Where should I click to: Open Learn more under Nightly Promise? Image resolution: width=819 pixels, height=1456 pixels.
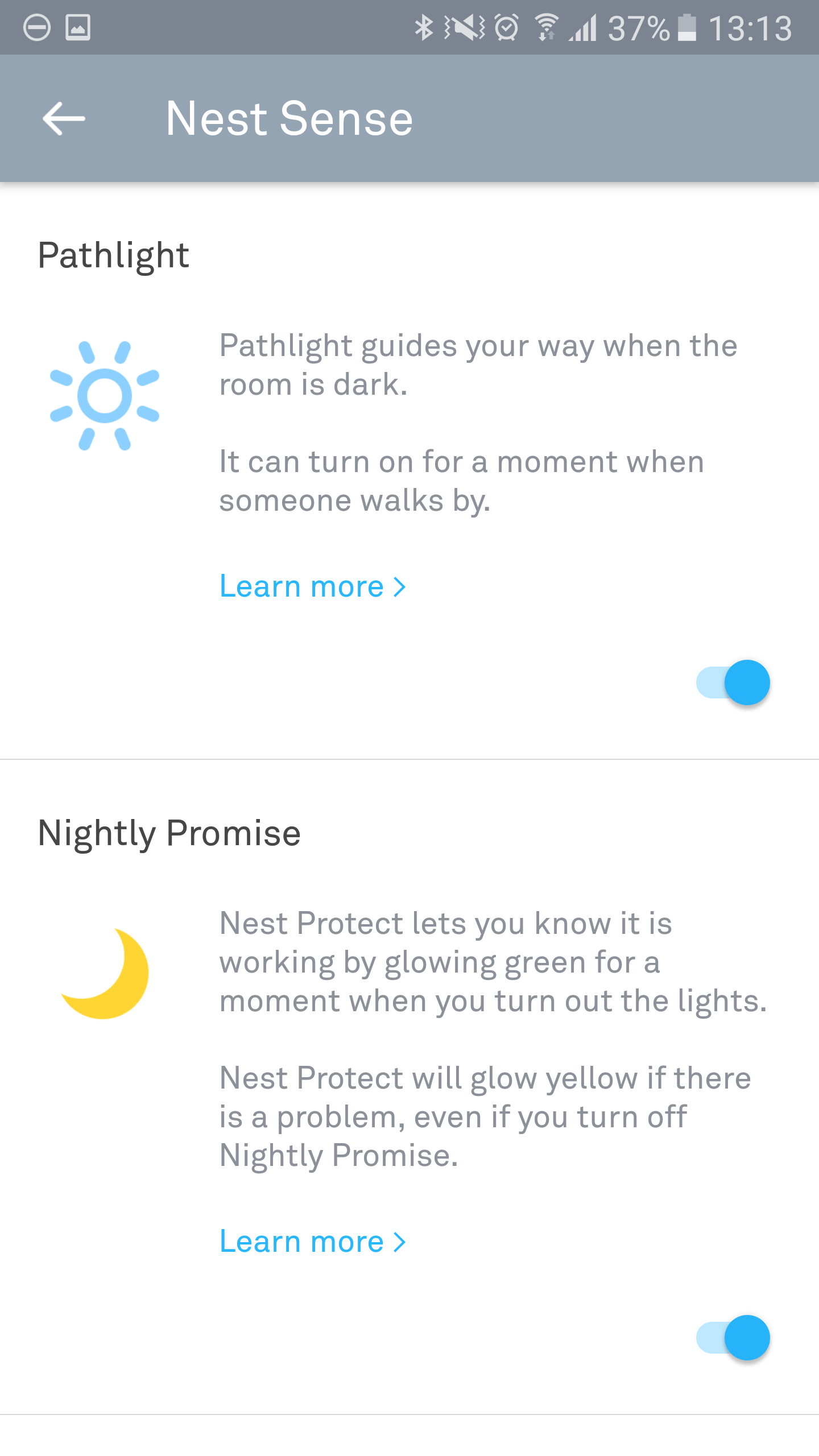(x=313, y=1242)
